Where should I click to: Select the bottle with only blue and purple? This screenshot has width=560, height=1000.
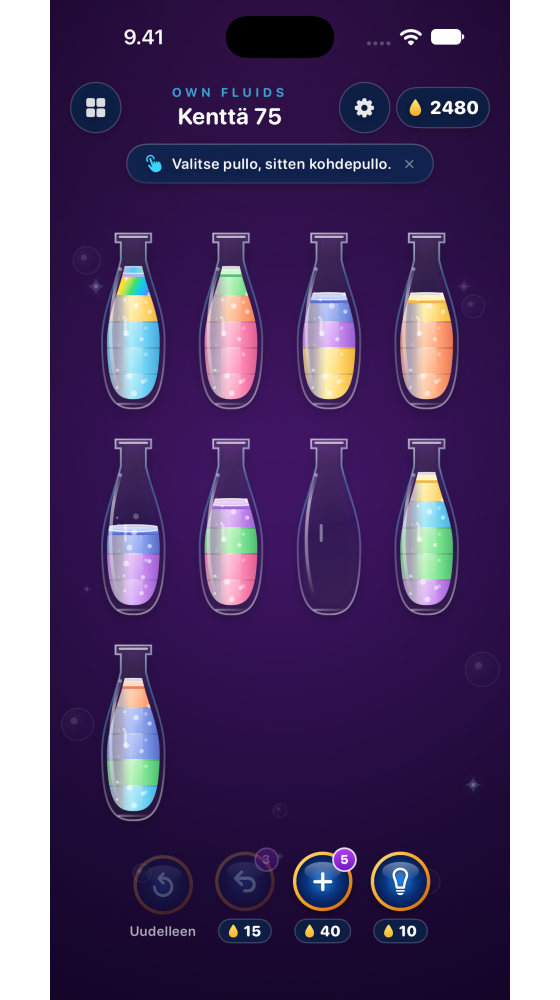pyautogui.click(x=133, y=527)
